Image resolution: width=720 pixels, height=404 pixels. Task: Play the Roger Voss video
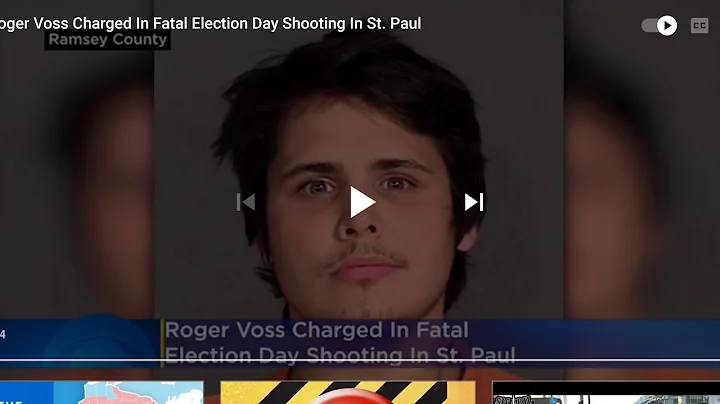click(x=361, y=202)
